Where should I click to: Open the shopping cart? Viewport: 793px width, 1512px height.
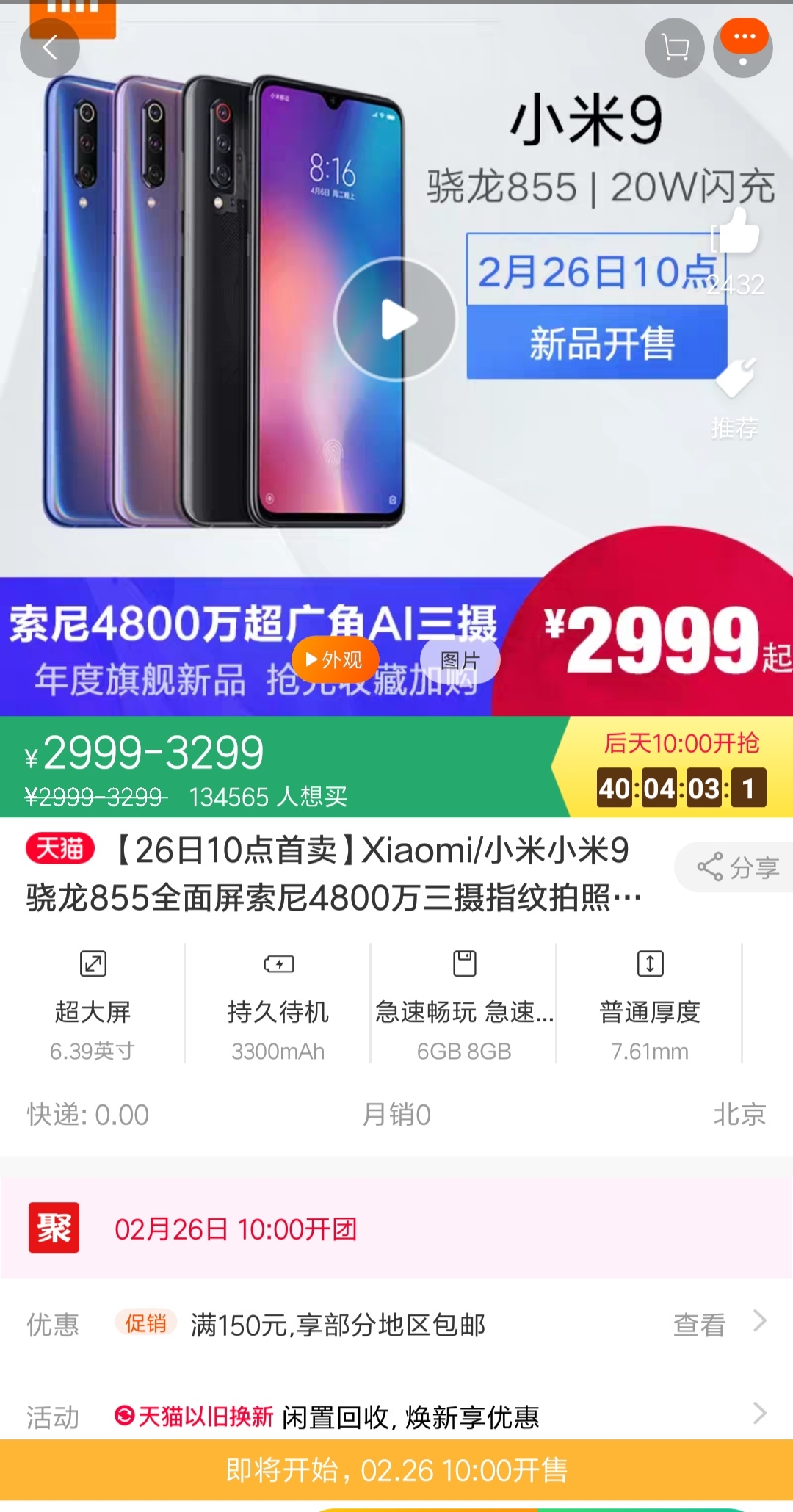[x=674, y=48]
